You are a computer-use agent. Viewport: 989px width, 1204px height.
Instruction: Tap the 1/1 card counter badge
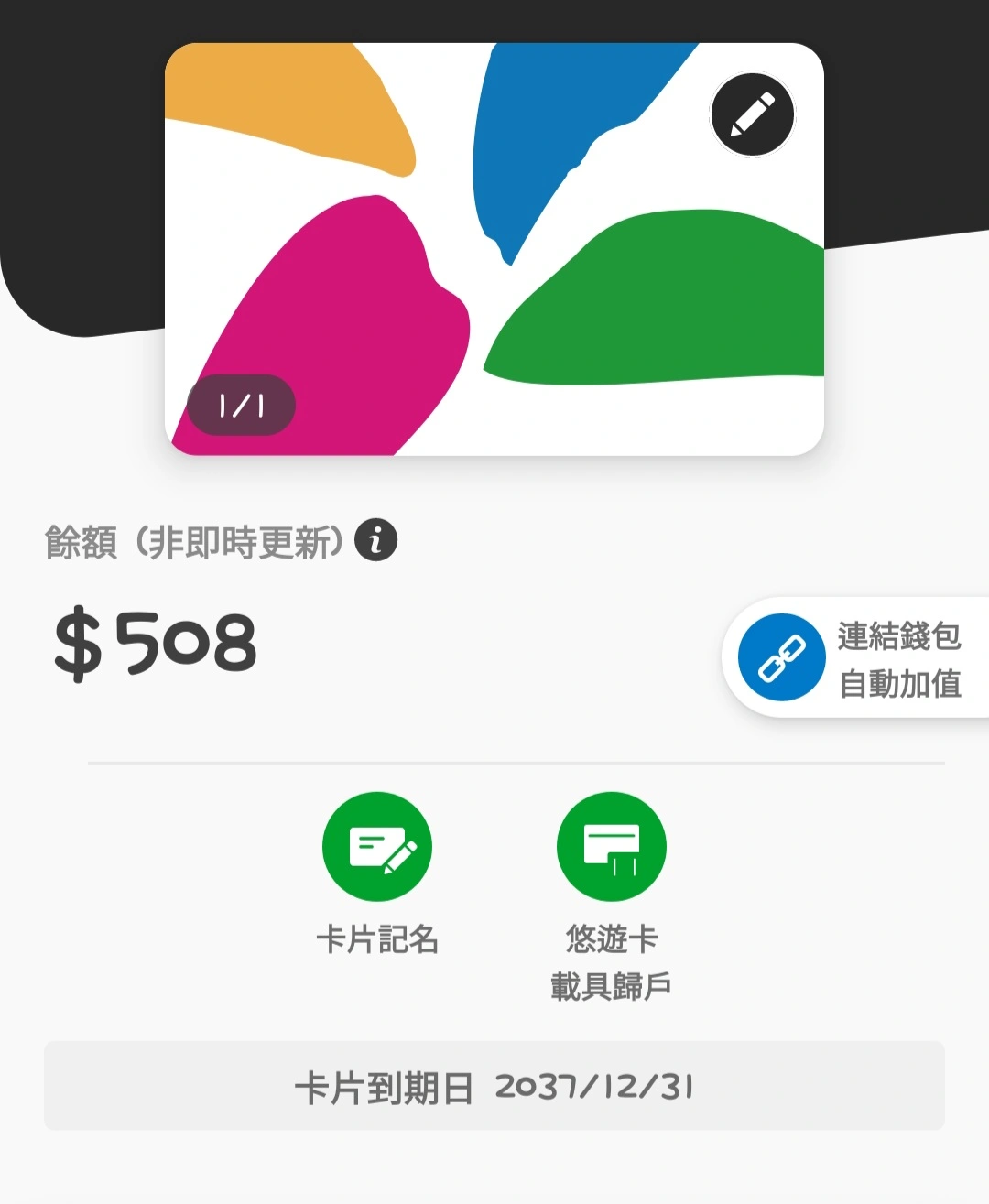[x=242, y=403]
